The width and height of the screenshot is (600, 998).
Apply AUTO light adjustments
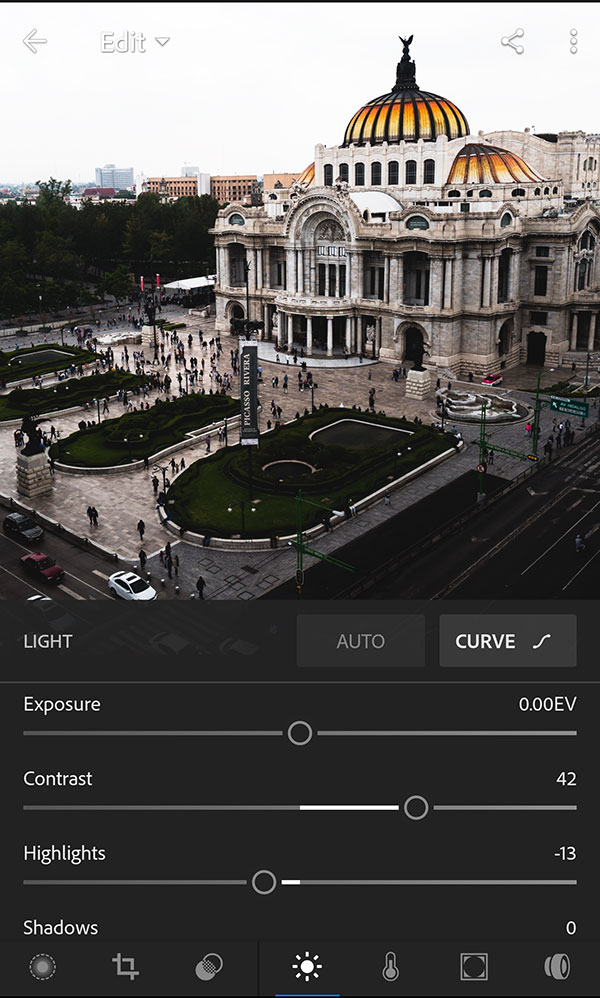[x=360, y=641]
